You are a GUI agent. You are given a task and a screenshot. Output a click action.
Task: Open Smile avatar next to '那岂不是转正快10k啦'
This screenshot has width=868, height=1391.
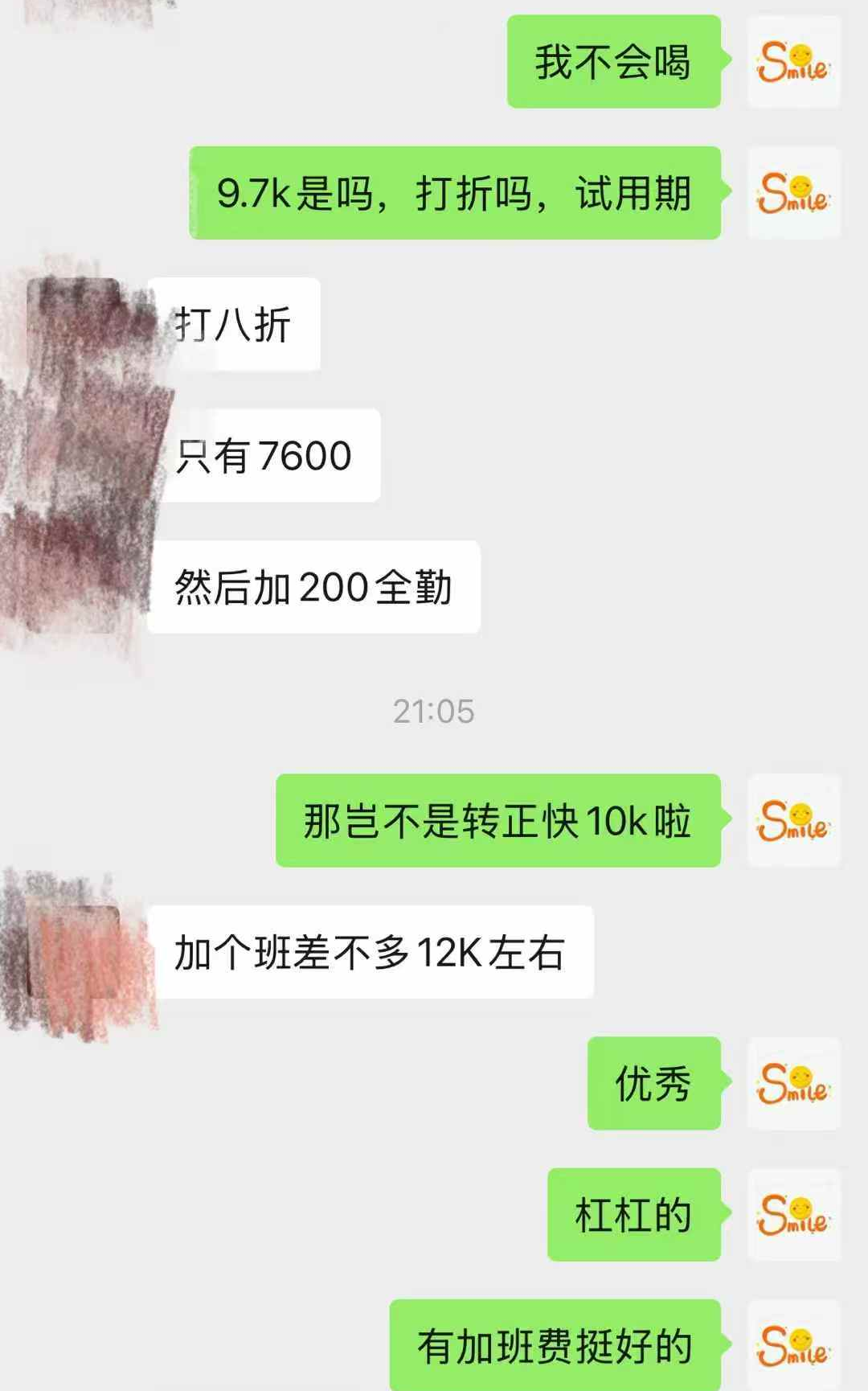793,820
